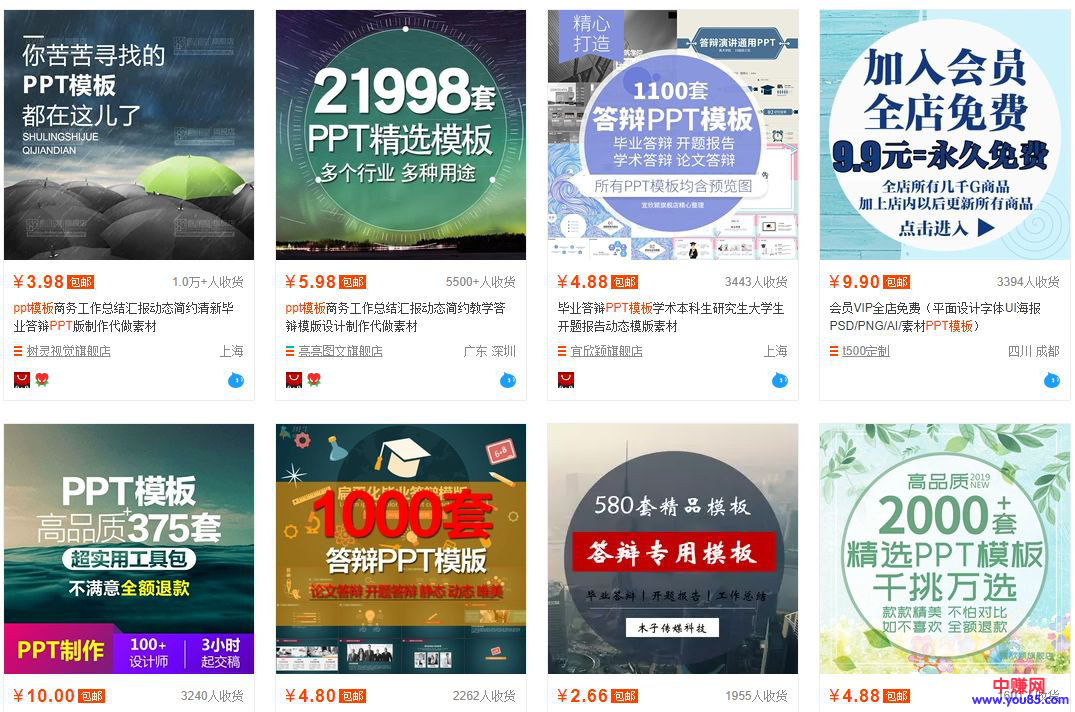The width and height of the screenshot is (1075, 712).
Task: Visit the 树灵视觉旗舰店 shop
Action: click(x=69, y=351)
